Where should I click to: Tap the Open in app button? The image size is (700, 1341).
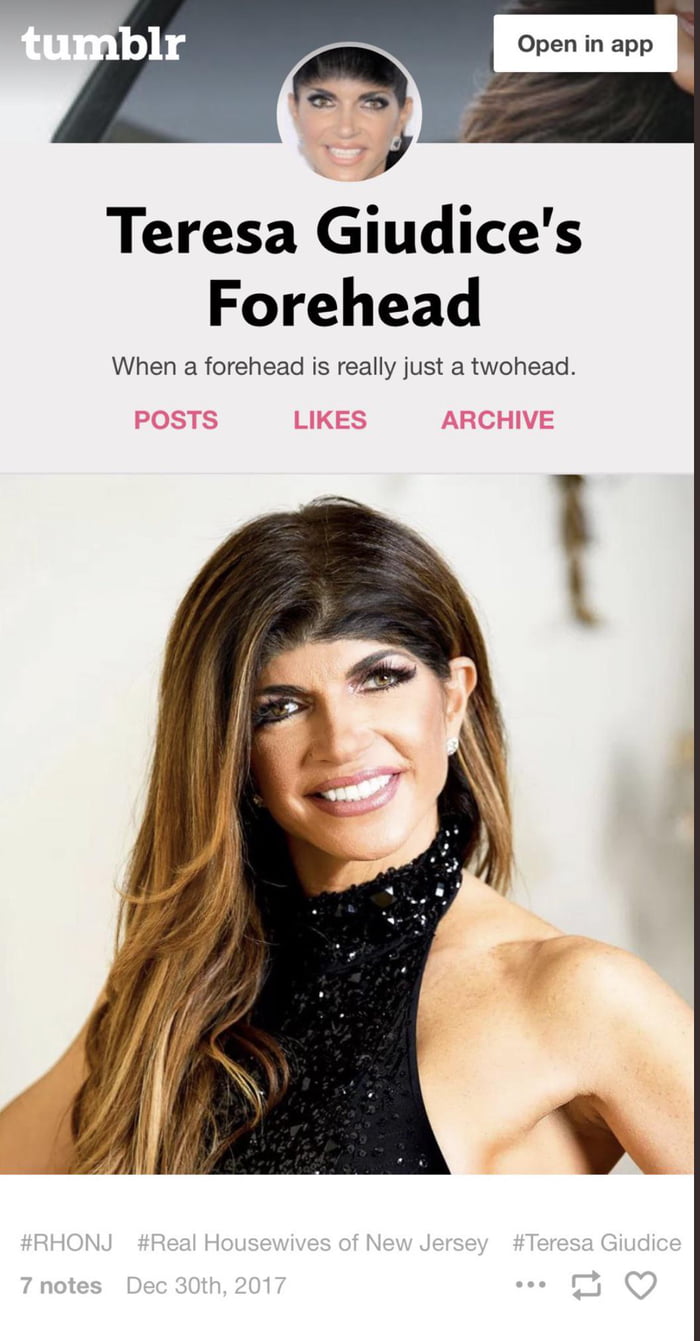click(x=585, y=44)
